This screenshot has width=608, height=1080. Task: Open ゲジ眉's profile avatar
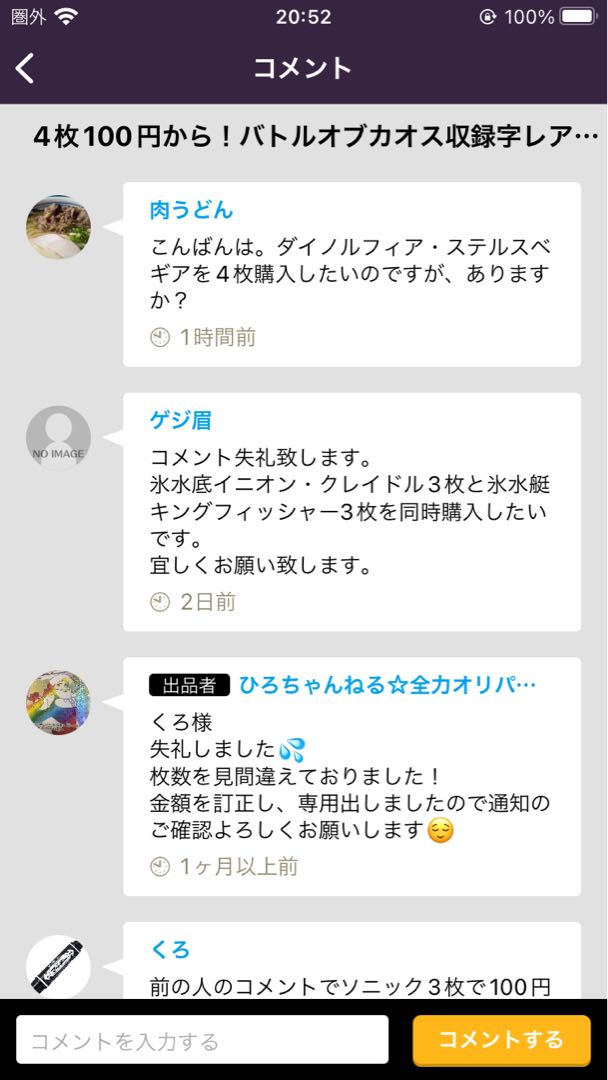58,438
